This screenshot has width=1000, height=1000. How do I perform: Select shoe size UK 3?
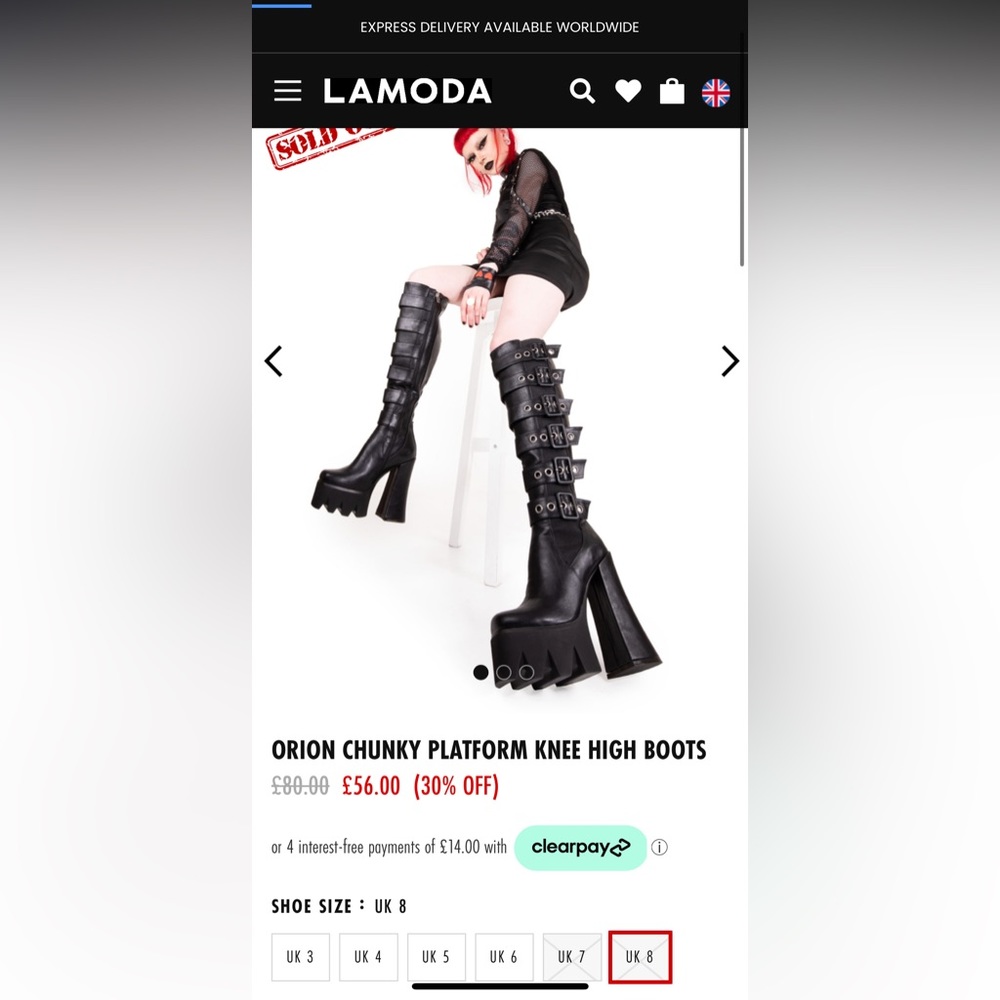300,957
